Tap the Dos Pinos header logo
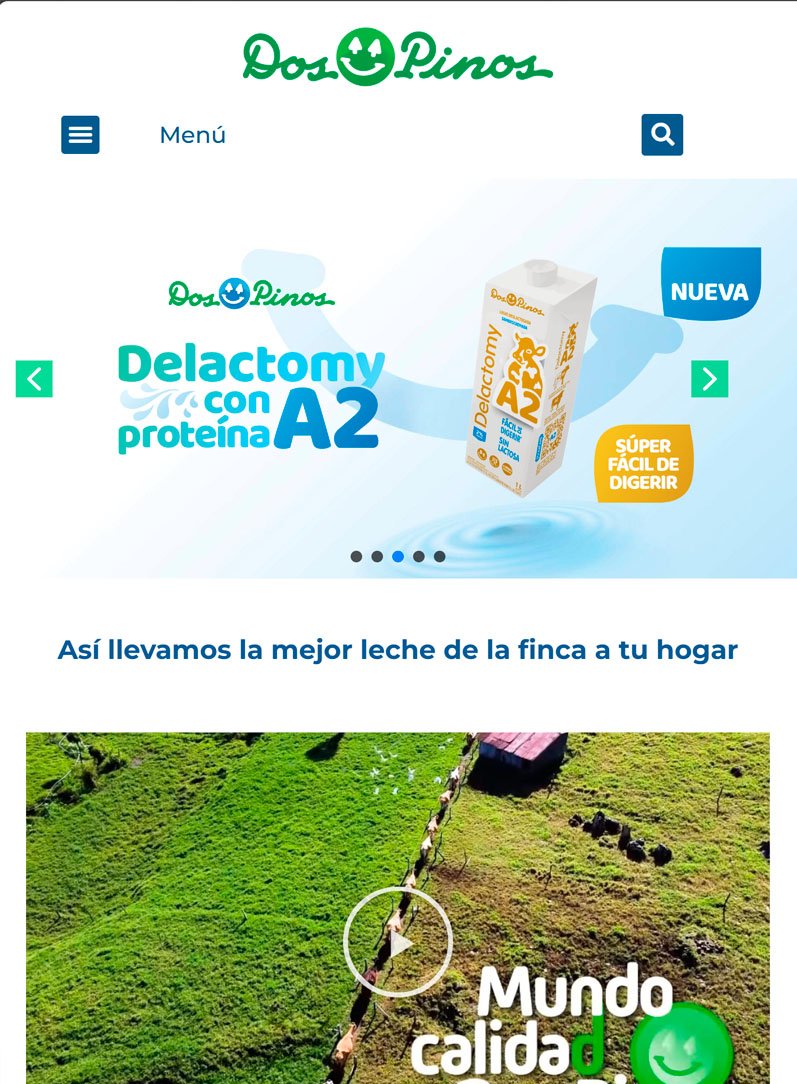The height and width of the screenshot is (1084, 797). (397, 57)
